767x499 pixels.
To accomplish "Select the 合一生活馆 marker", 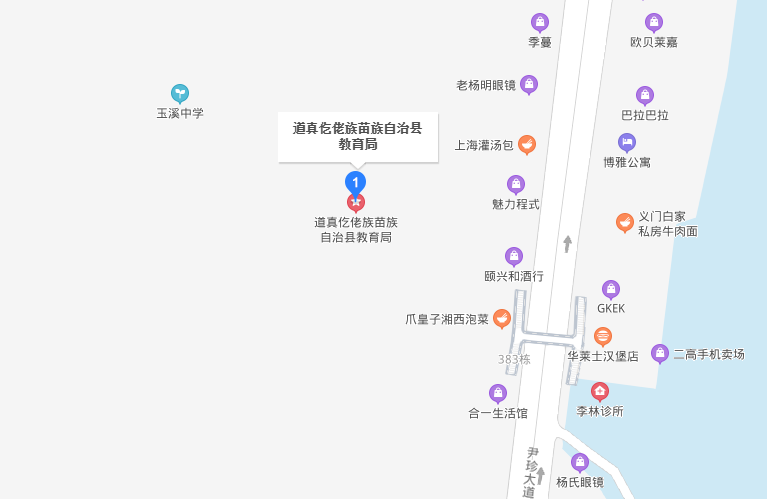I will pos(498,393).
